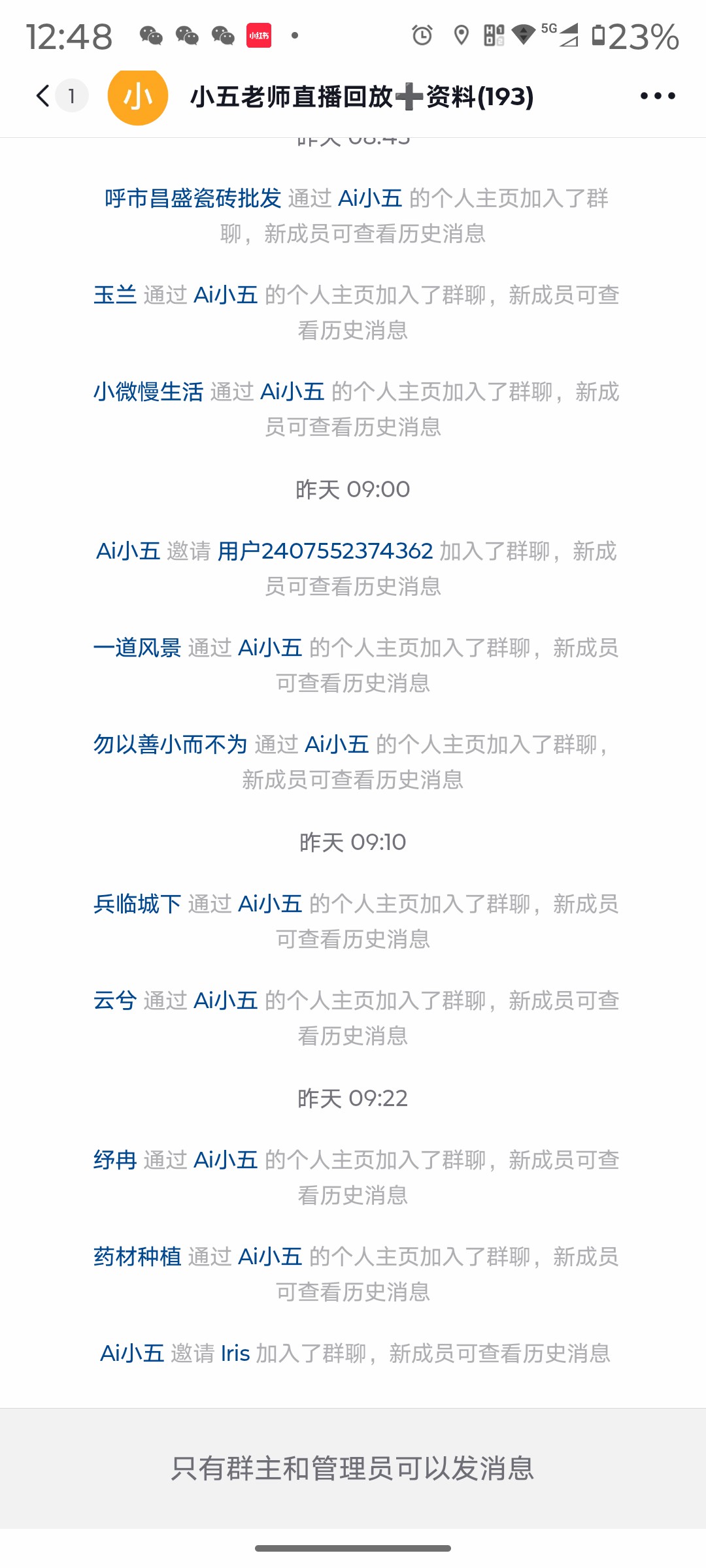
Task: Open 呼市昌盛瓷砖批发 user profile link
Action: tap(193, 198)
